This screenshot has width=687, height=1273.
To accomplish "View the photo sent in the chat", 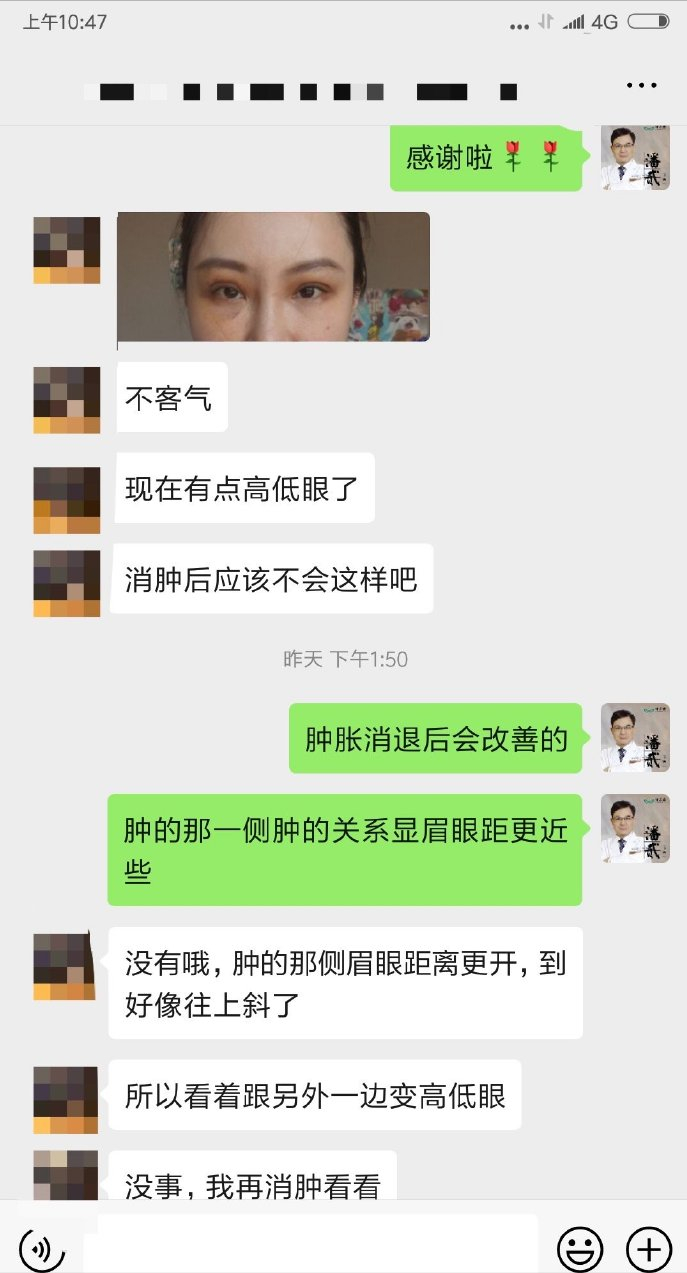I will click(273, 277).
